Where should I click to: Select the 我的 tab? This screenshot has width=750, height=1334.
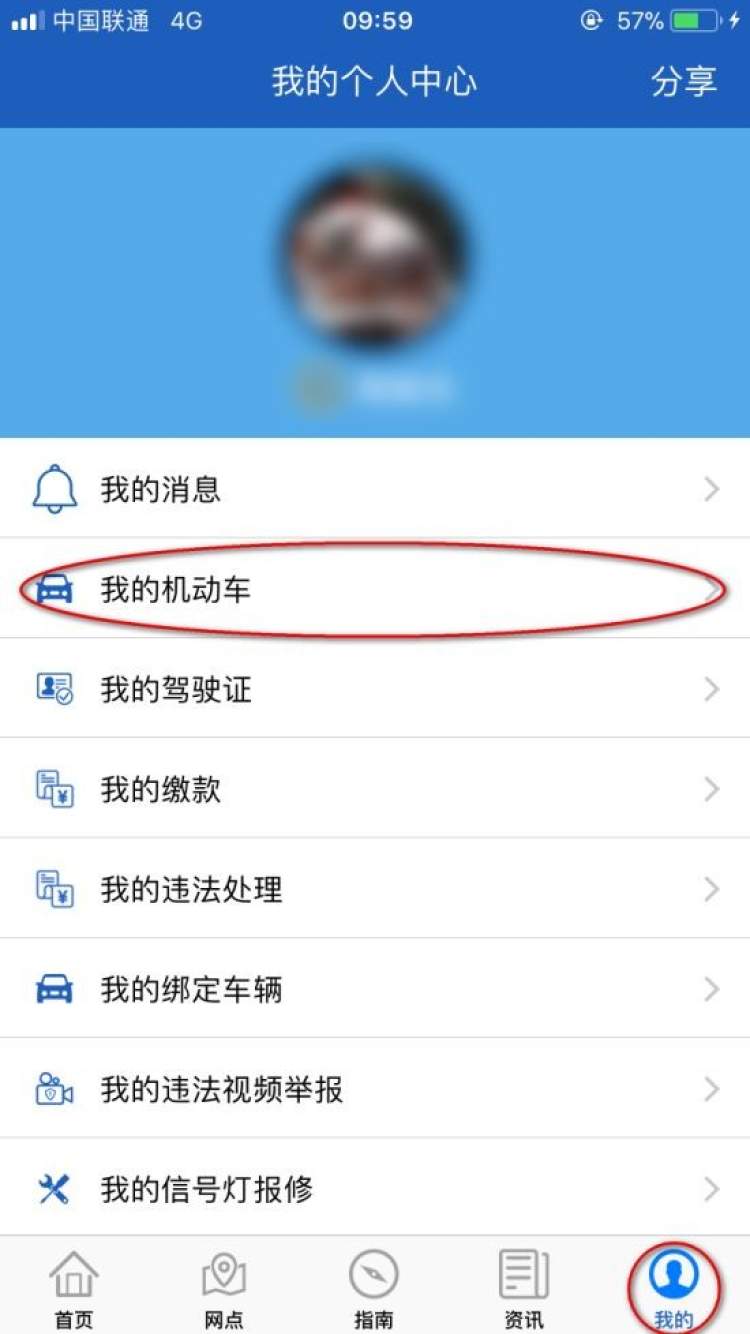pos(674,1288)
